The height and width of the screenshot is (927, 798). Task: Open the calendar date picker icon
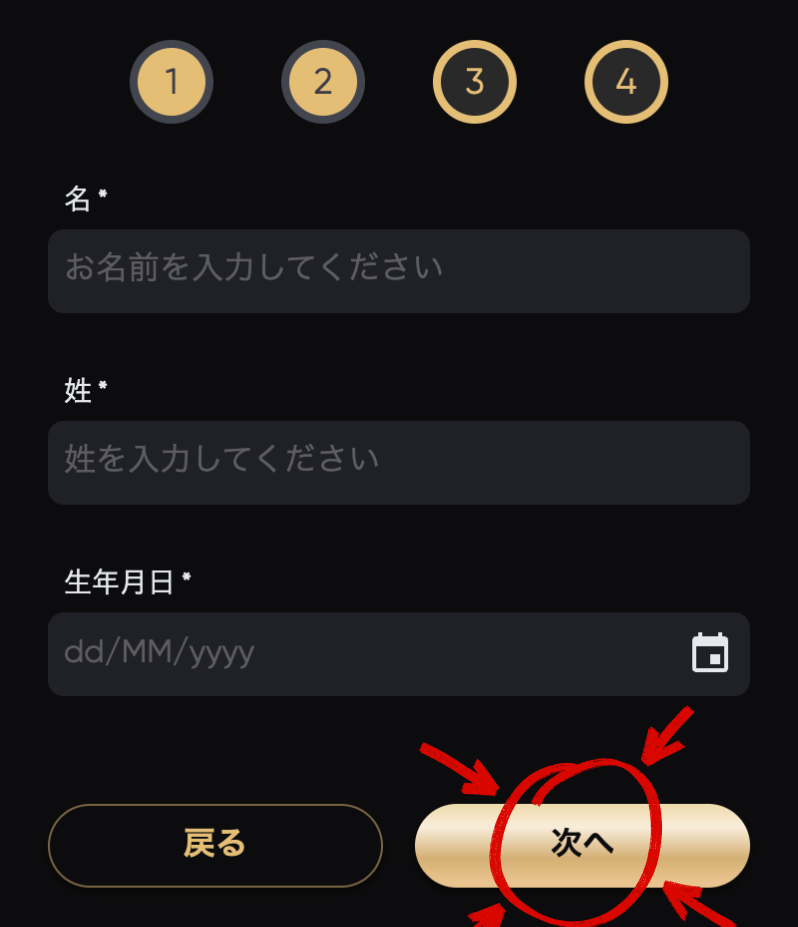coord(710,653)
